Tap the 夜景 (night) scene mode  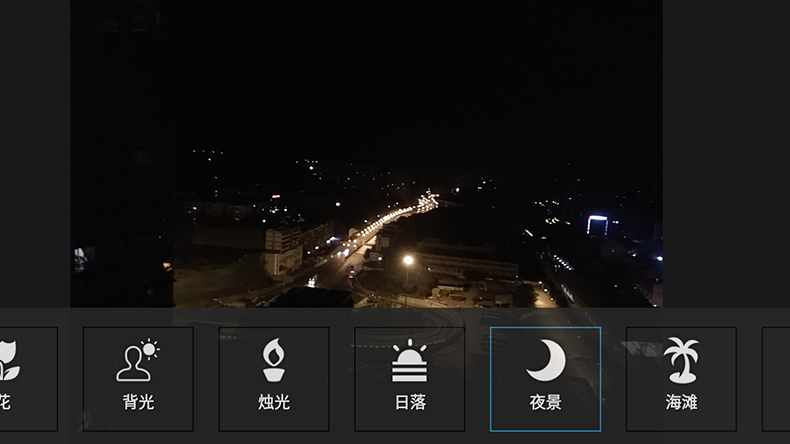click(x=545, y=378)
